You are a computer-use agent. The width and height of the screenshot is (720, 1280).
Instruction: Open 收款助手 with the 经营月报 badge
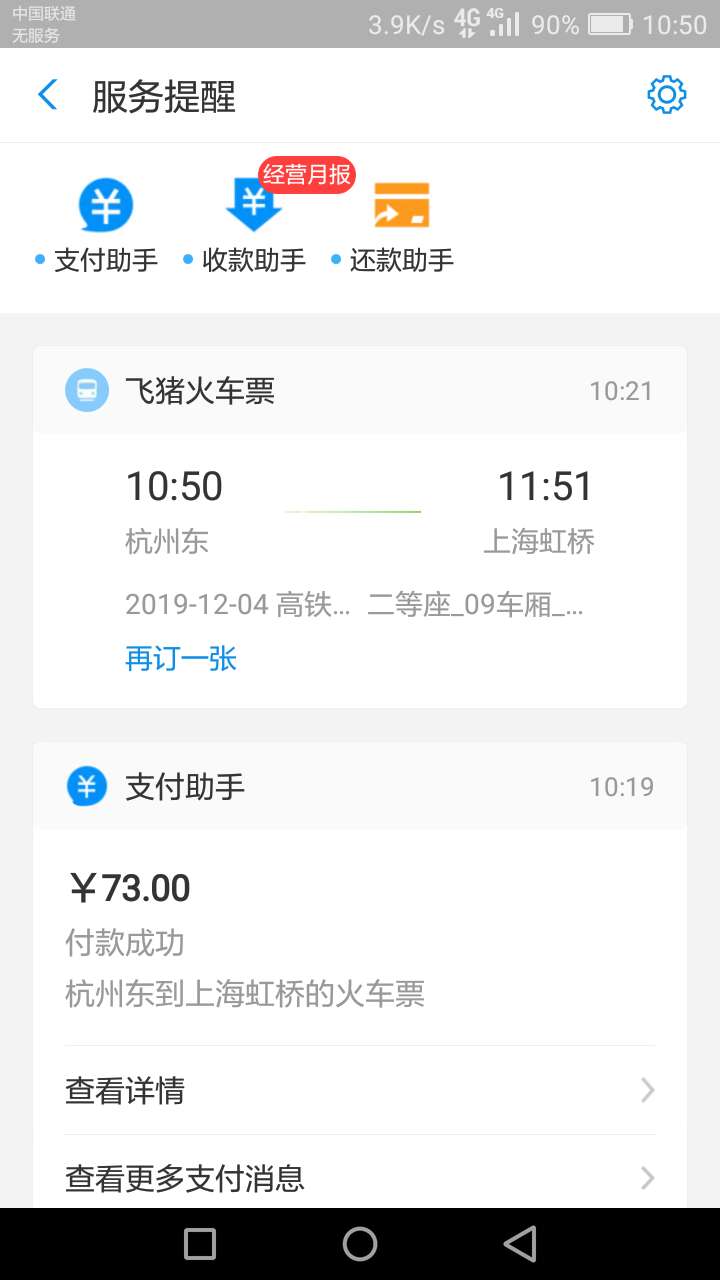[x=254, y=226]
